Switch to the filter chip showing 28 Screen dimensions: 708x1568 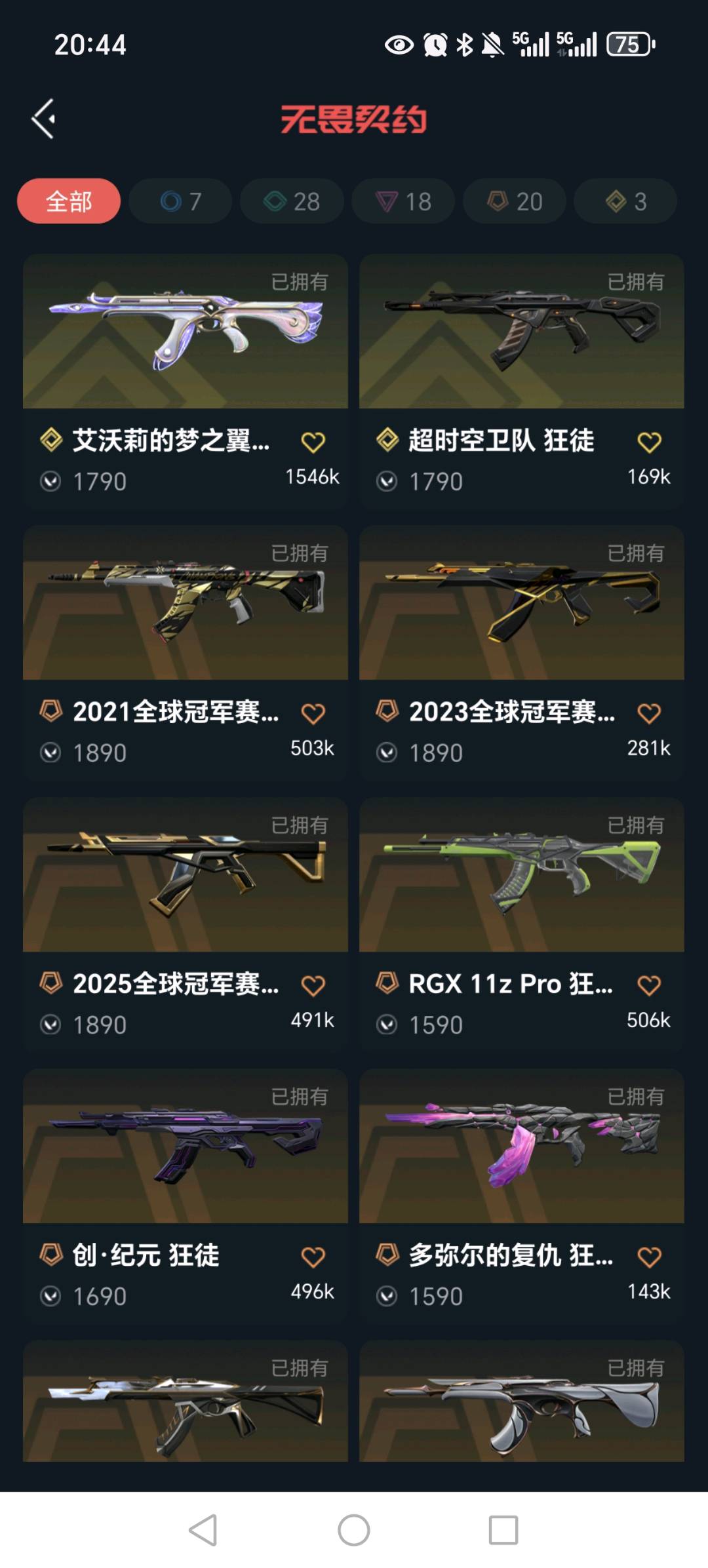point(292,201)
